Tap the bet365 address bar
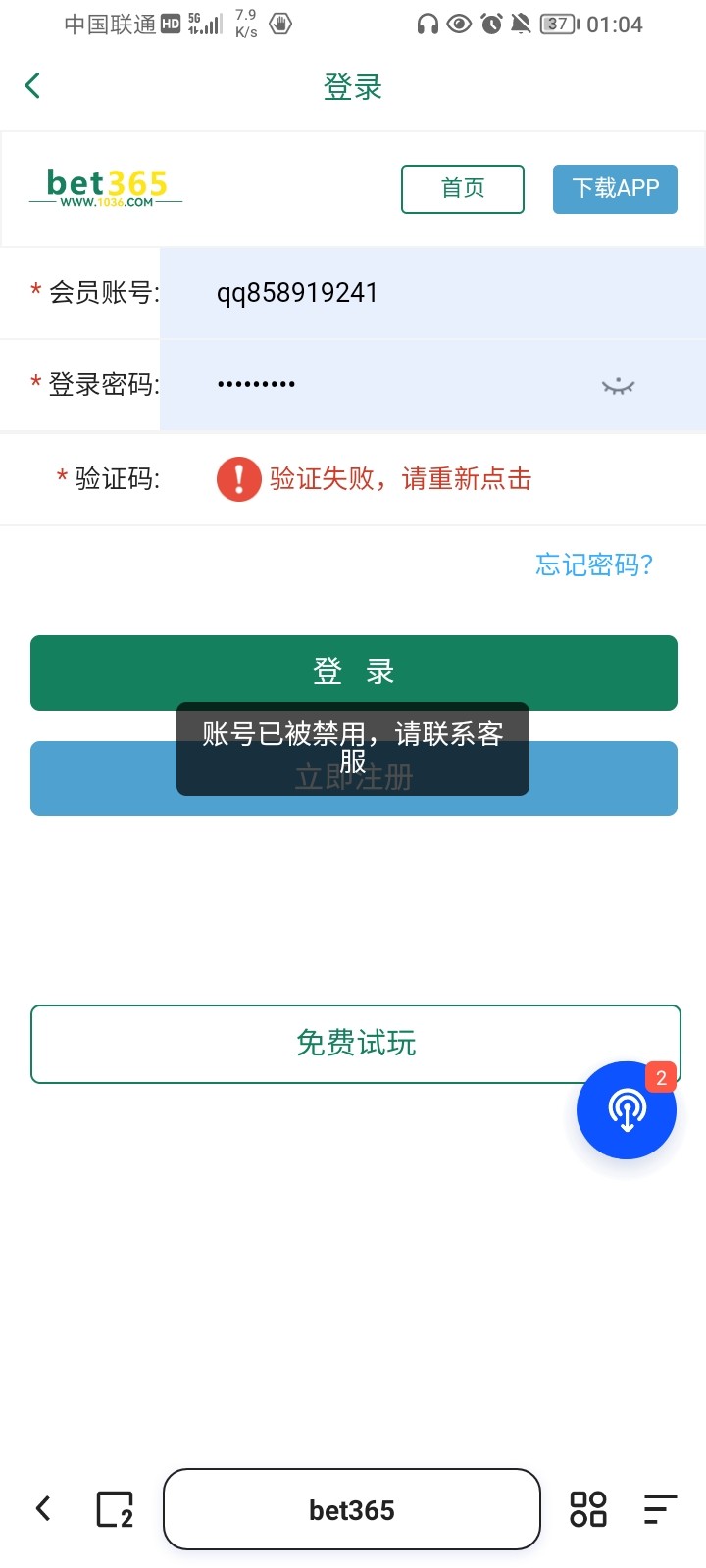This screenshot has height=1568, width=706. click(x=351, y=1509)
